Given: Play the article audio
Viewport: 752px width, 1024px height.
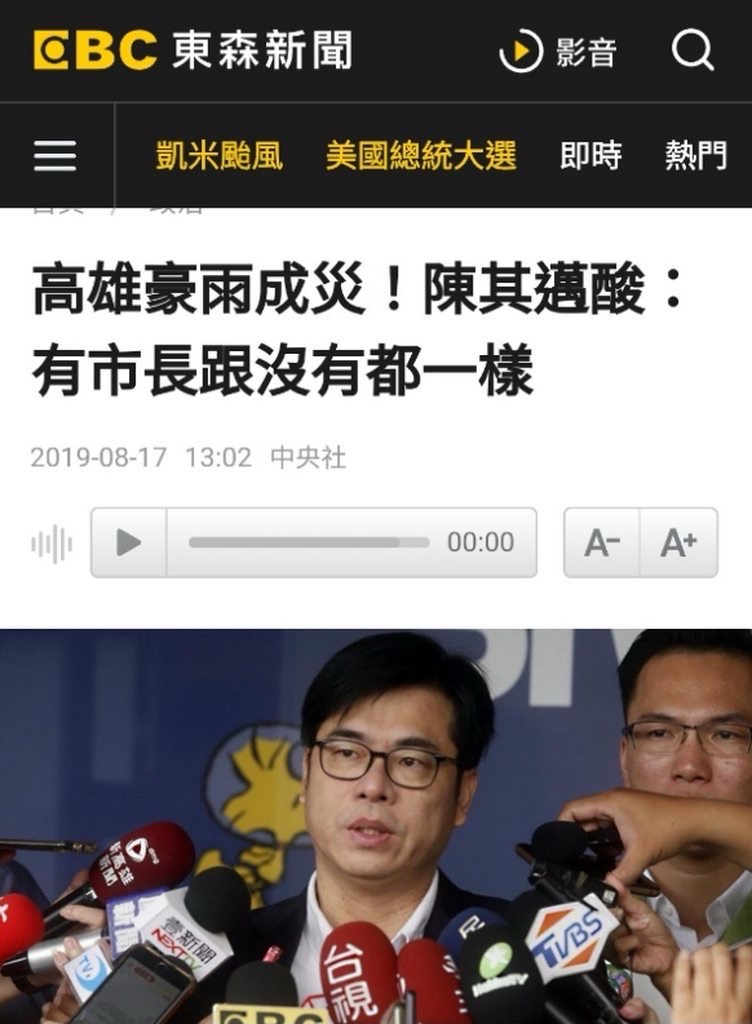Looking at the screenshot, I should (x=129, y=542).
